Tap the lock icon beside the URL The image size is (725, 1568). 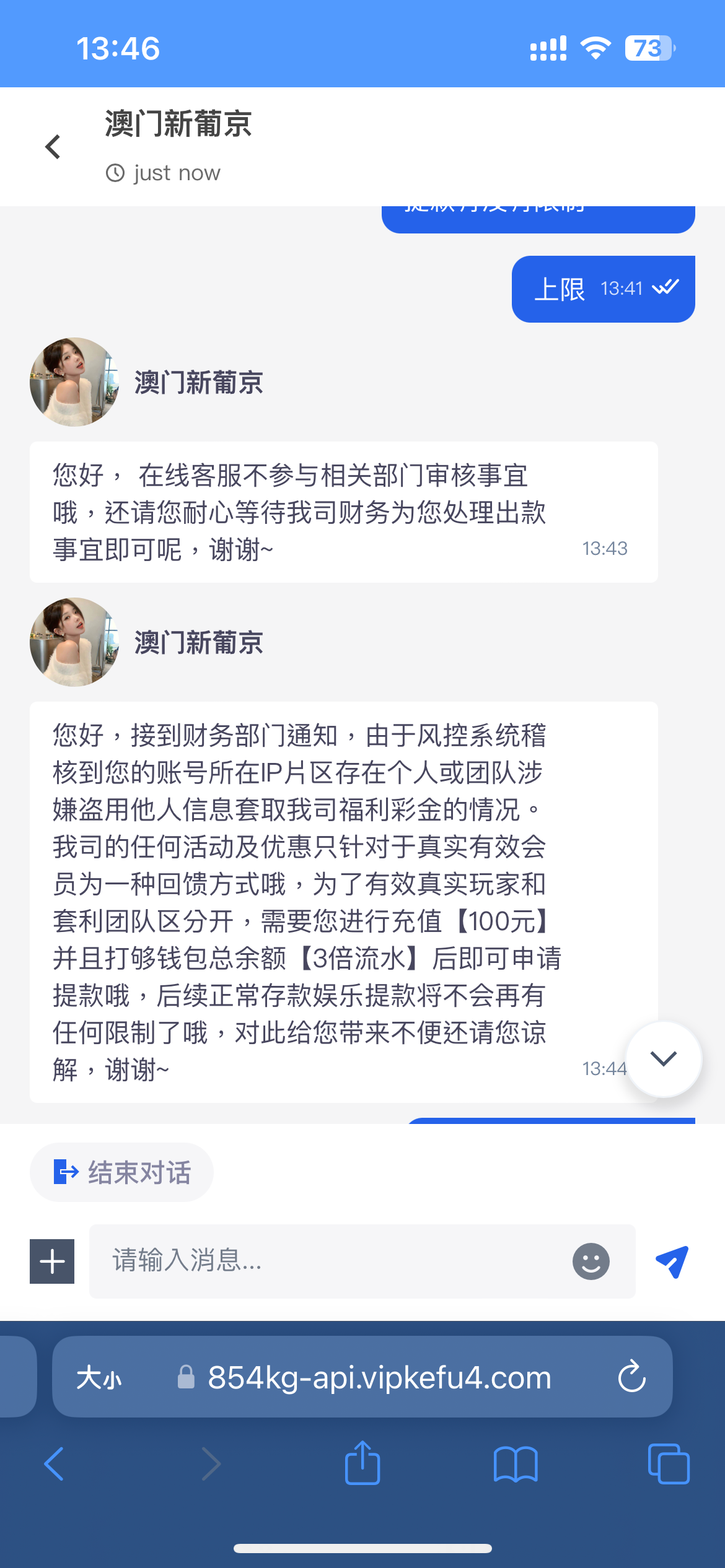(x=186, y=1377)
